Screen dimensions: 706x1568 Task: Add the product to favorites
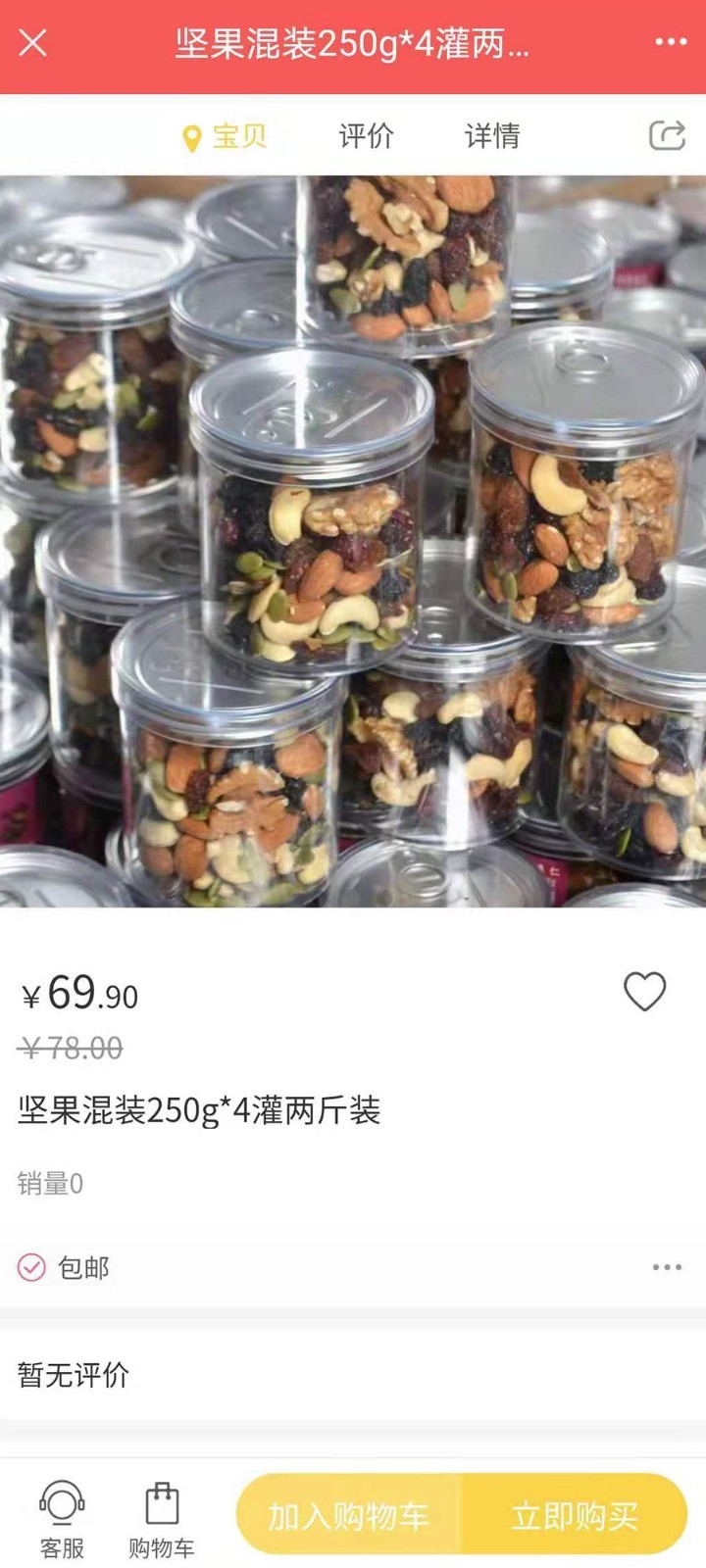click(x=644, y=992)
